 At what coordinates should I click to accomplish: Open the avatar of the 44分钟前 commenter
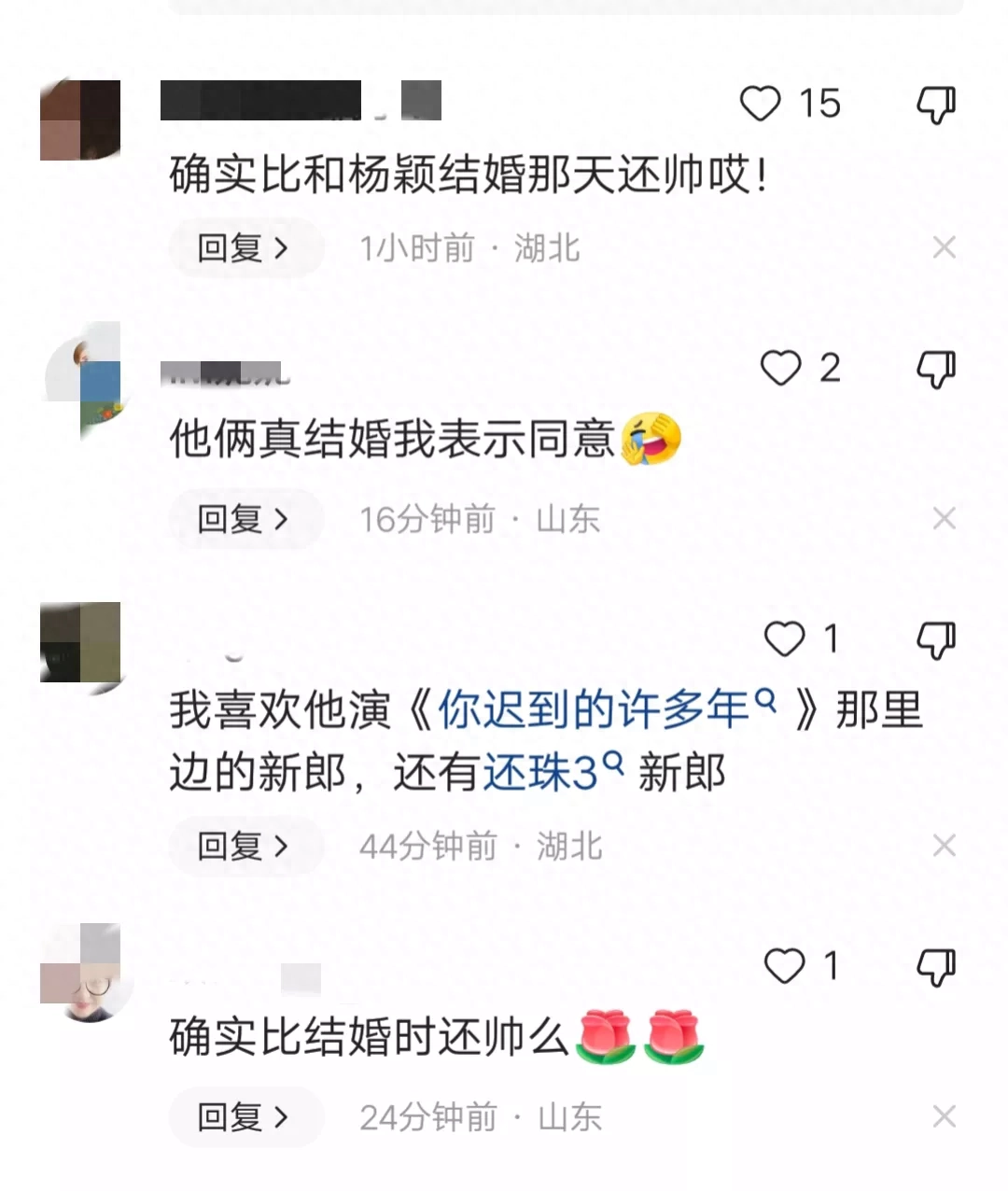(x=82, y=646)
